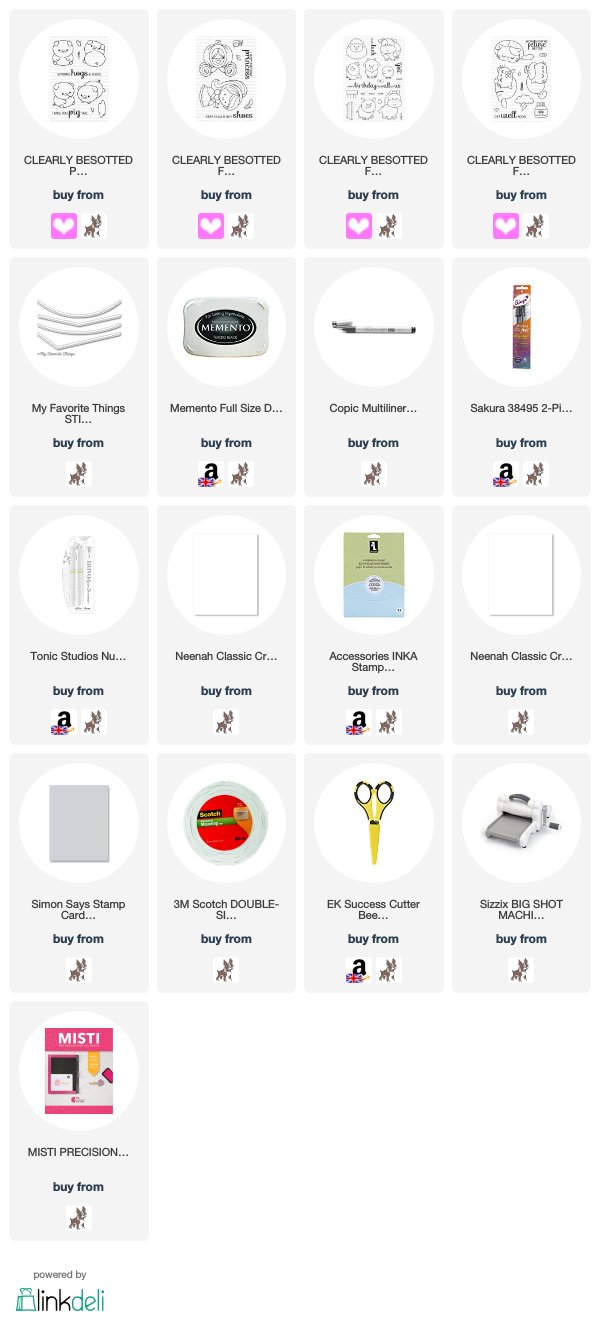The image size is (600, 1321).
Task: Buy EK Success scissors from Amazon UK
Action: point(358,970)
